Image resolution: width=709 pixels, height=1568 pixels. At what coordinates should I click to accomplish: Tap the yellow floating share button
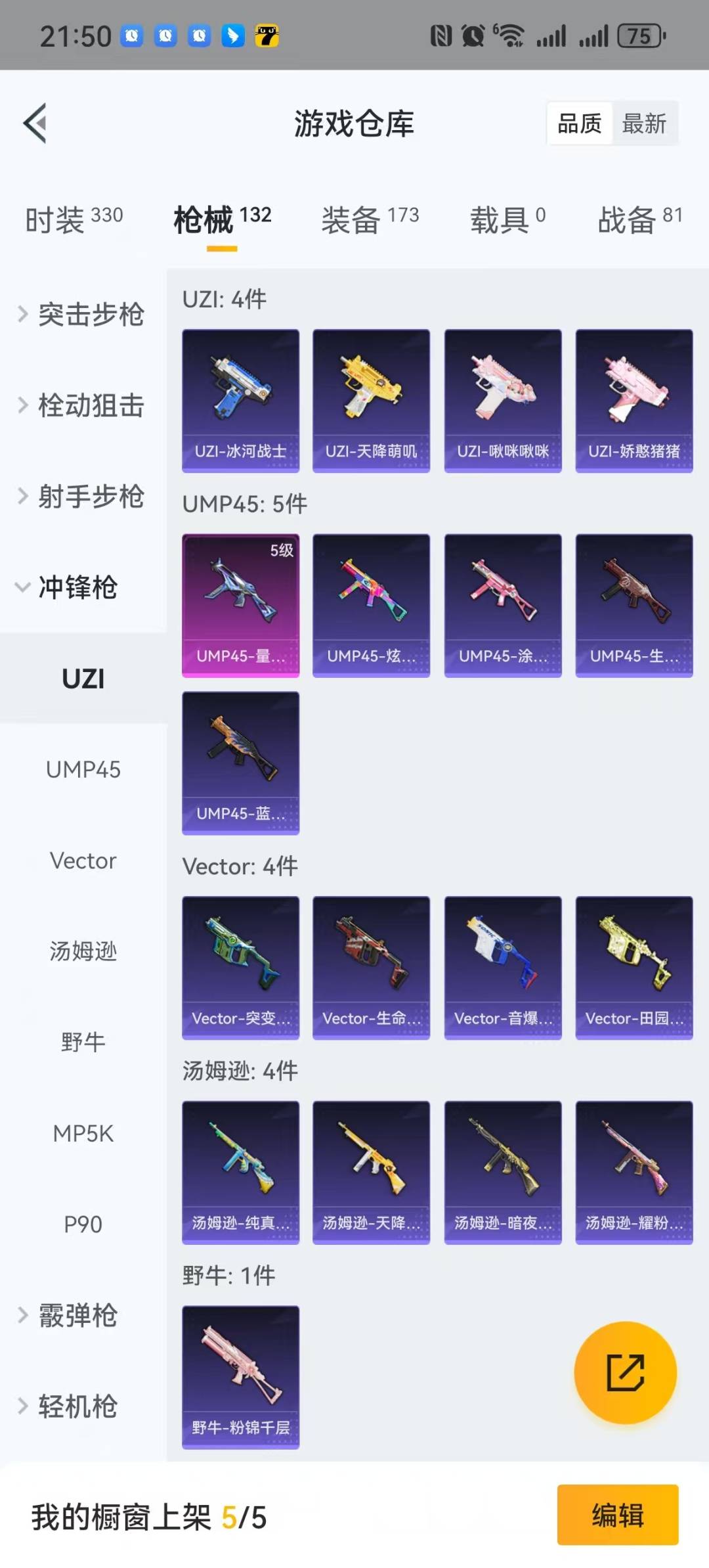(x=625, y=1372)
